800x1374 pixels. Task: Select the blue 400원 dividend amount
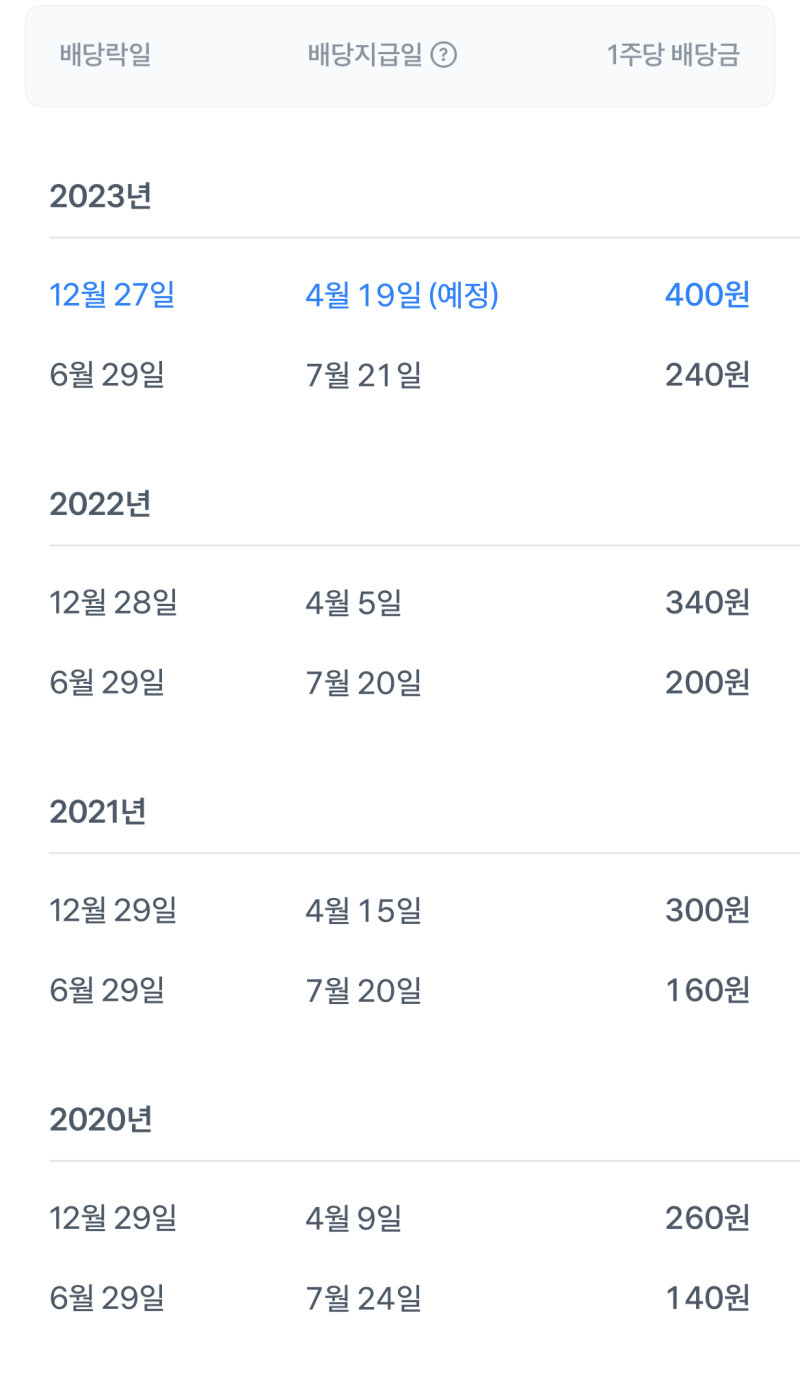coord(707,294)
